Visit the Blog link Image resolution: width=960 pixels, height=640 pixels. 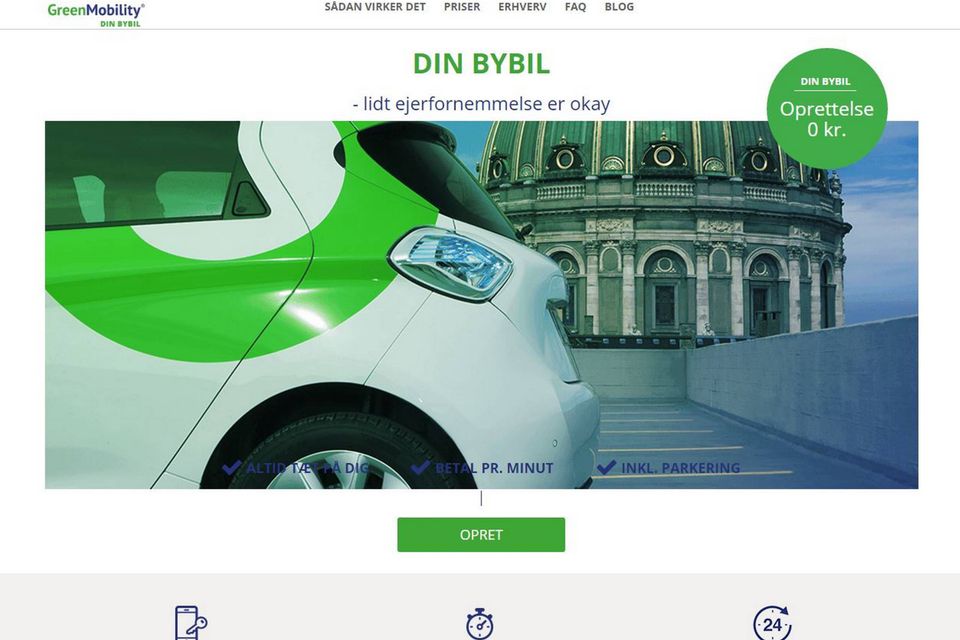[619, 7]
